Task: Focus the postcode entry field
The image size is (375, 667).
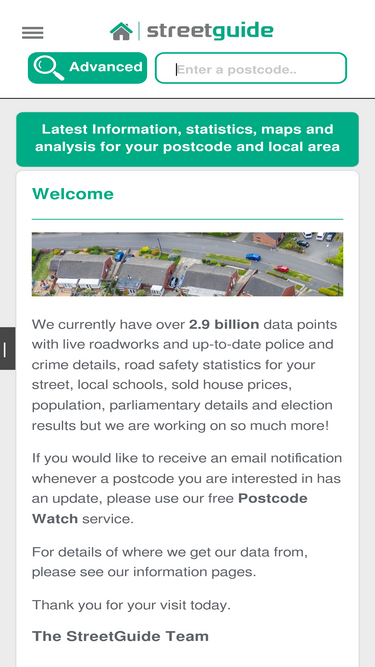Action: pos(251,68)
